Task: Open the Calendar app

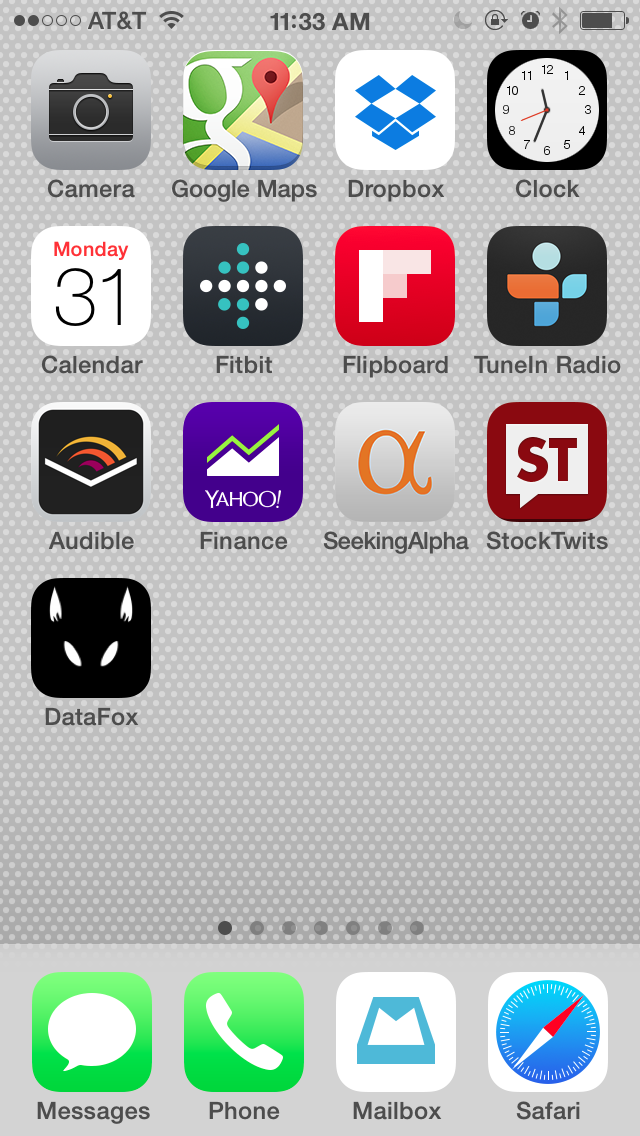Action: click(x=91, y=286)
